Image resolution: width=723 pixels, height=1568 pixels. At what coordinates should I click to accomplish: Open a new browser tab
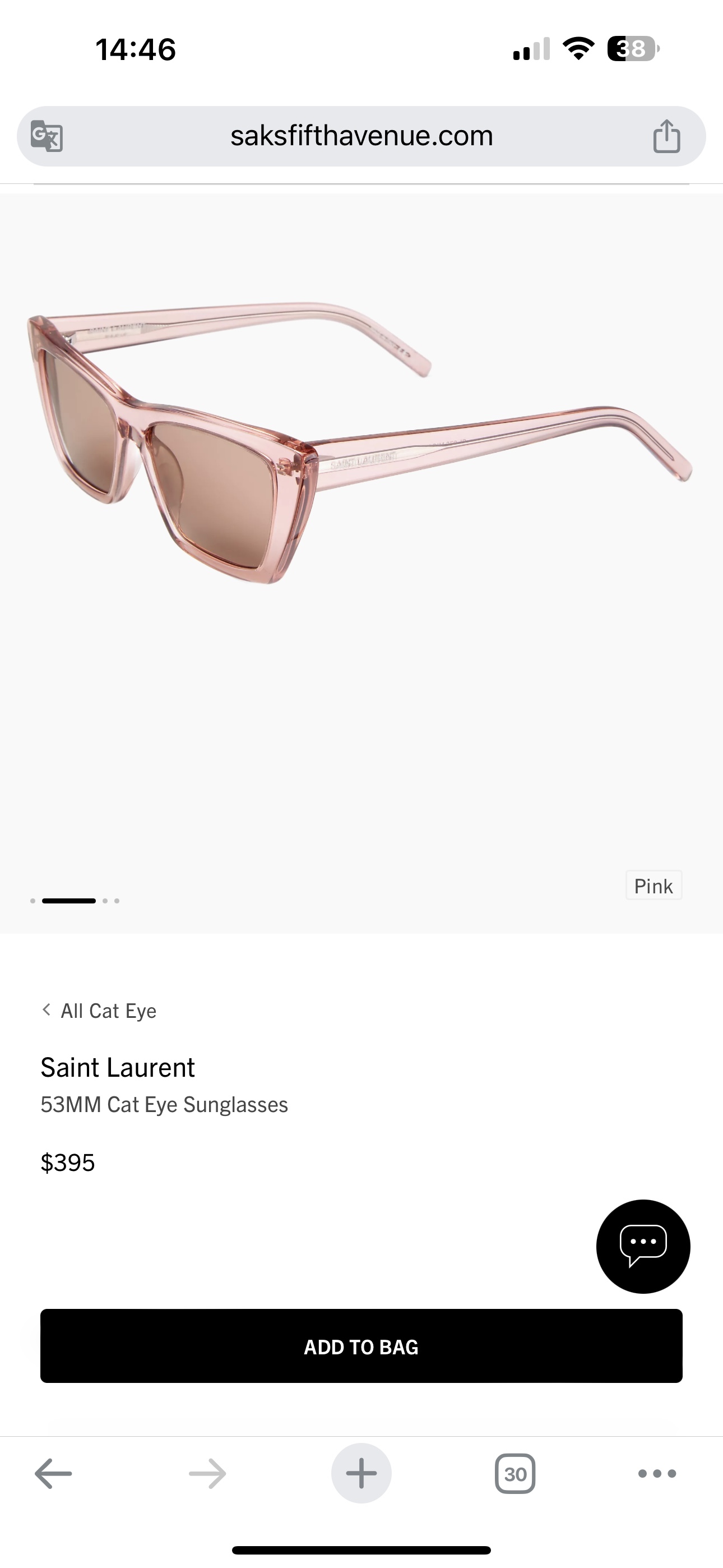[361, 1474]
